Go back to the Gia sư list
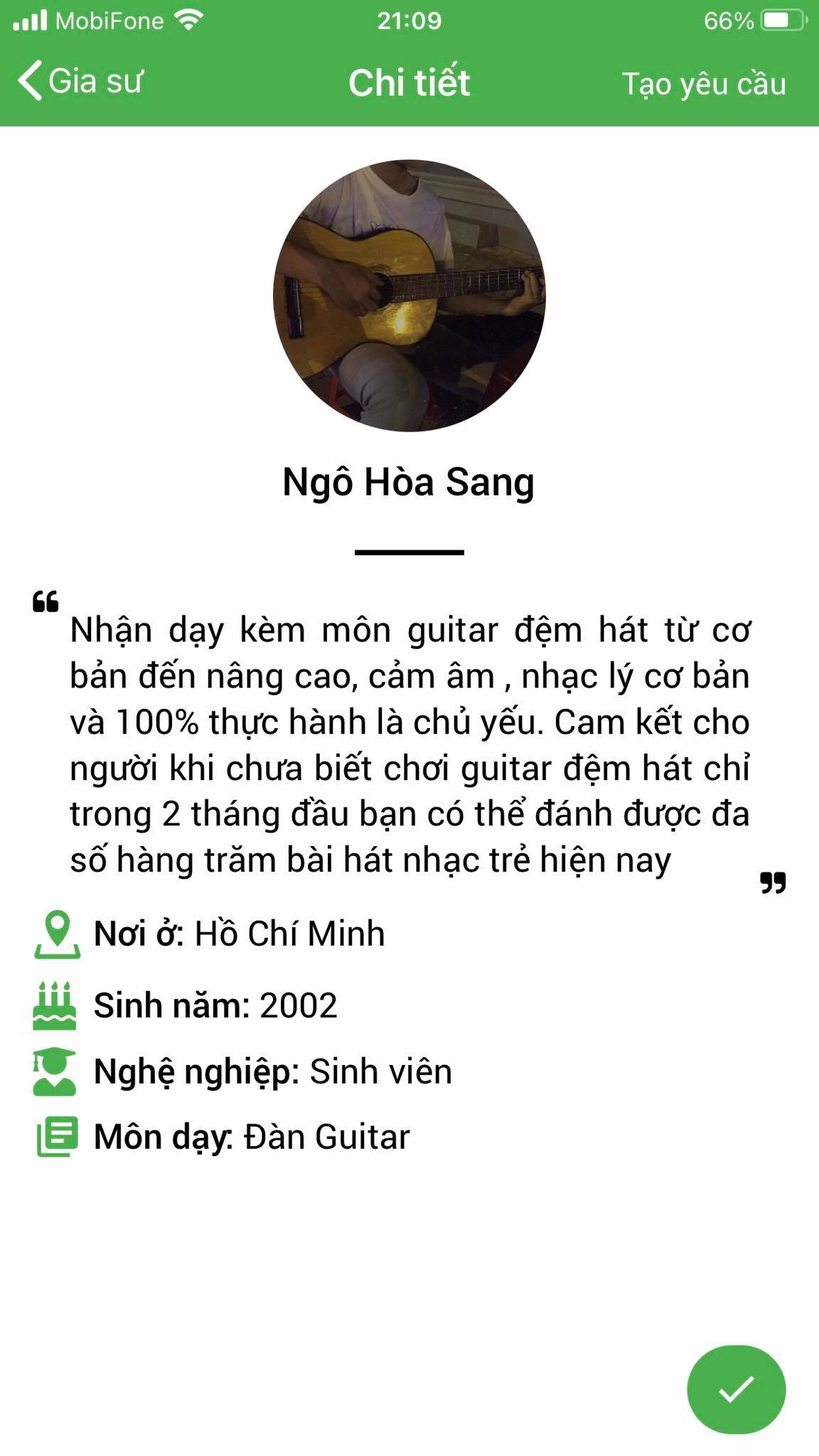 click(x=80, y=81)
